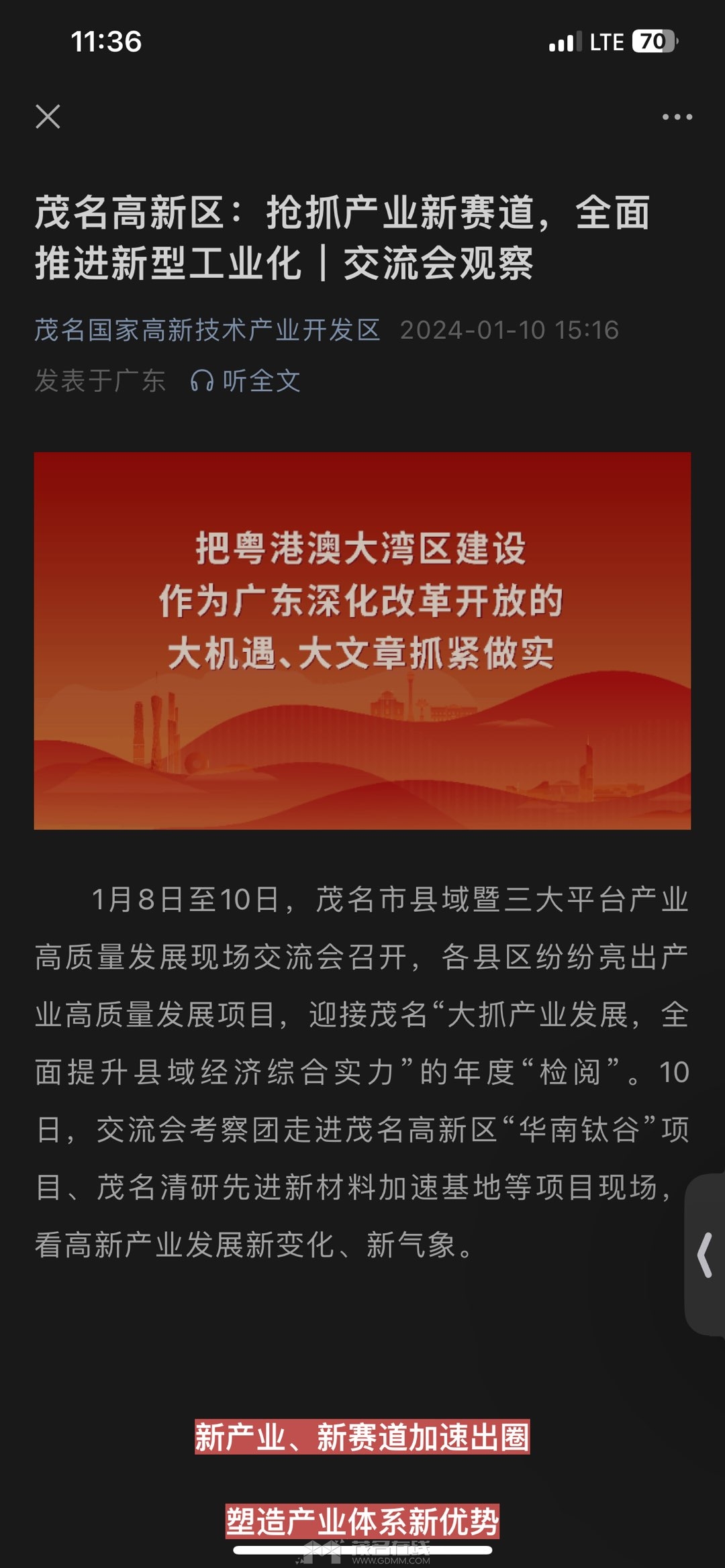Tap the floating side handle arrow

705,1255
